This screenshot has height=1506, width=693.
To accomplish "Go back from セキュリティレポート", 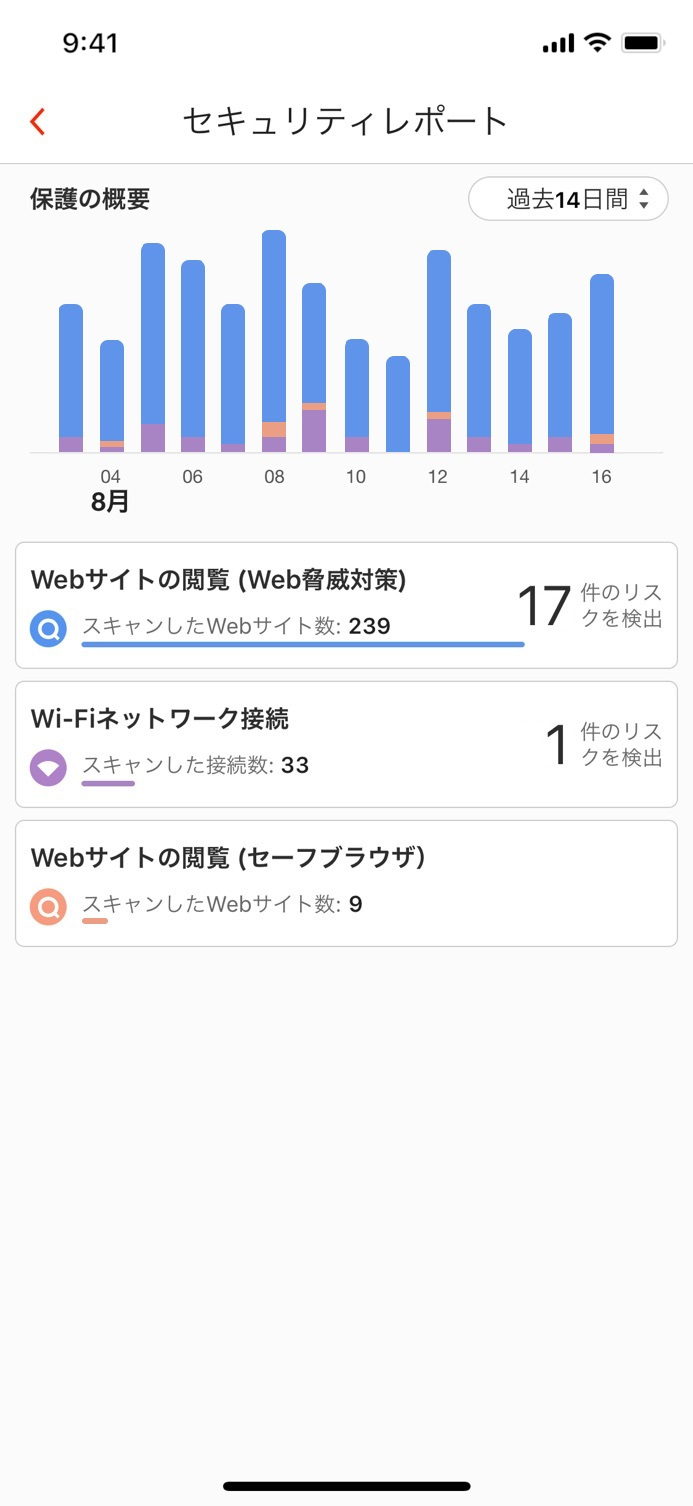I will pos(38,122).
